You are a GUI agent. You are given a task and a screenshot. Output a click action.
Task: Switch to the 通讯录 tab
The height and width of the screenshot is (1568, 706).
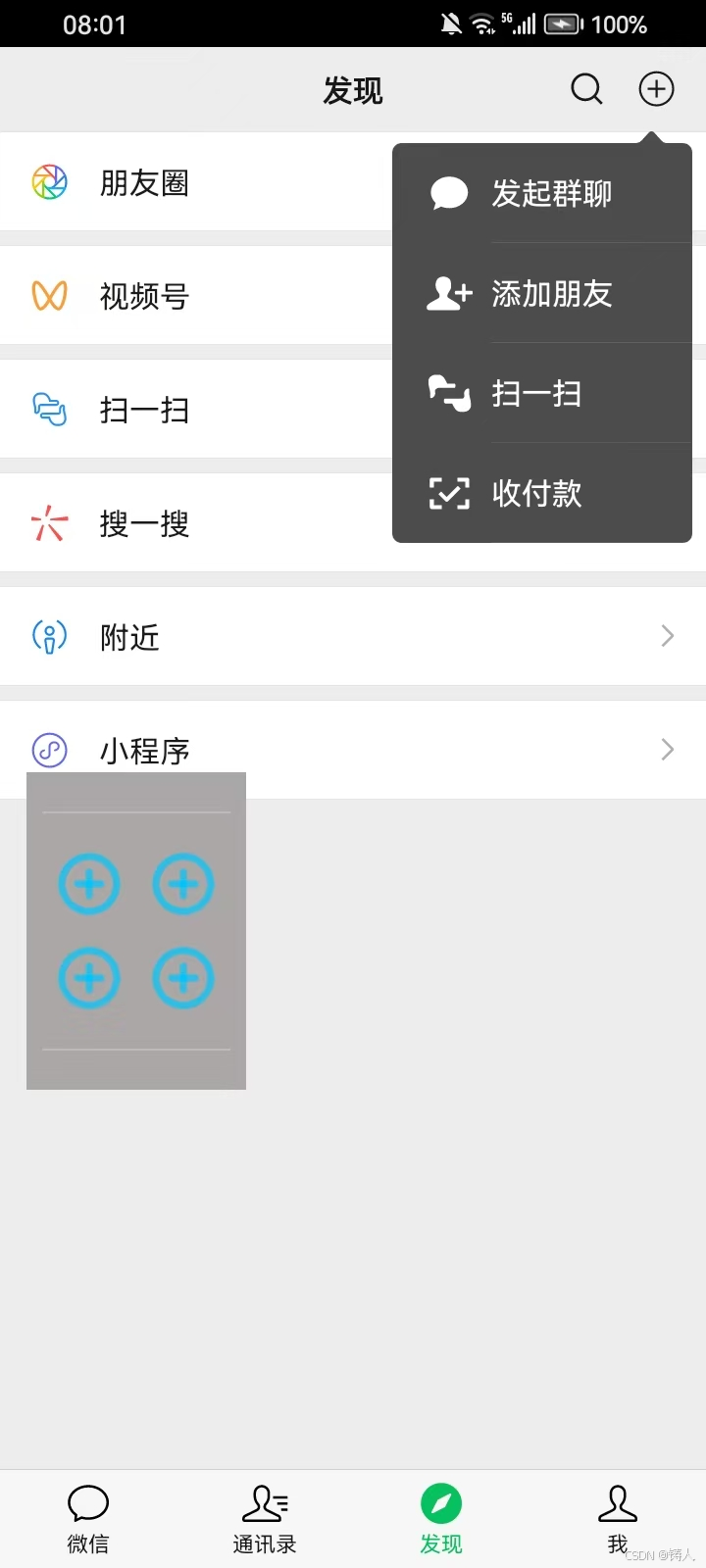click(x=265, y=1519)
